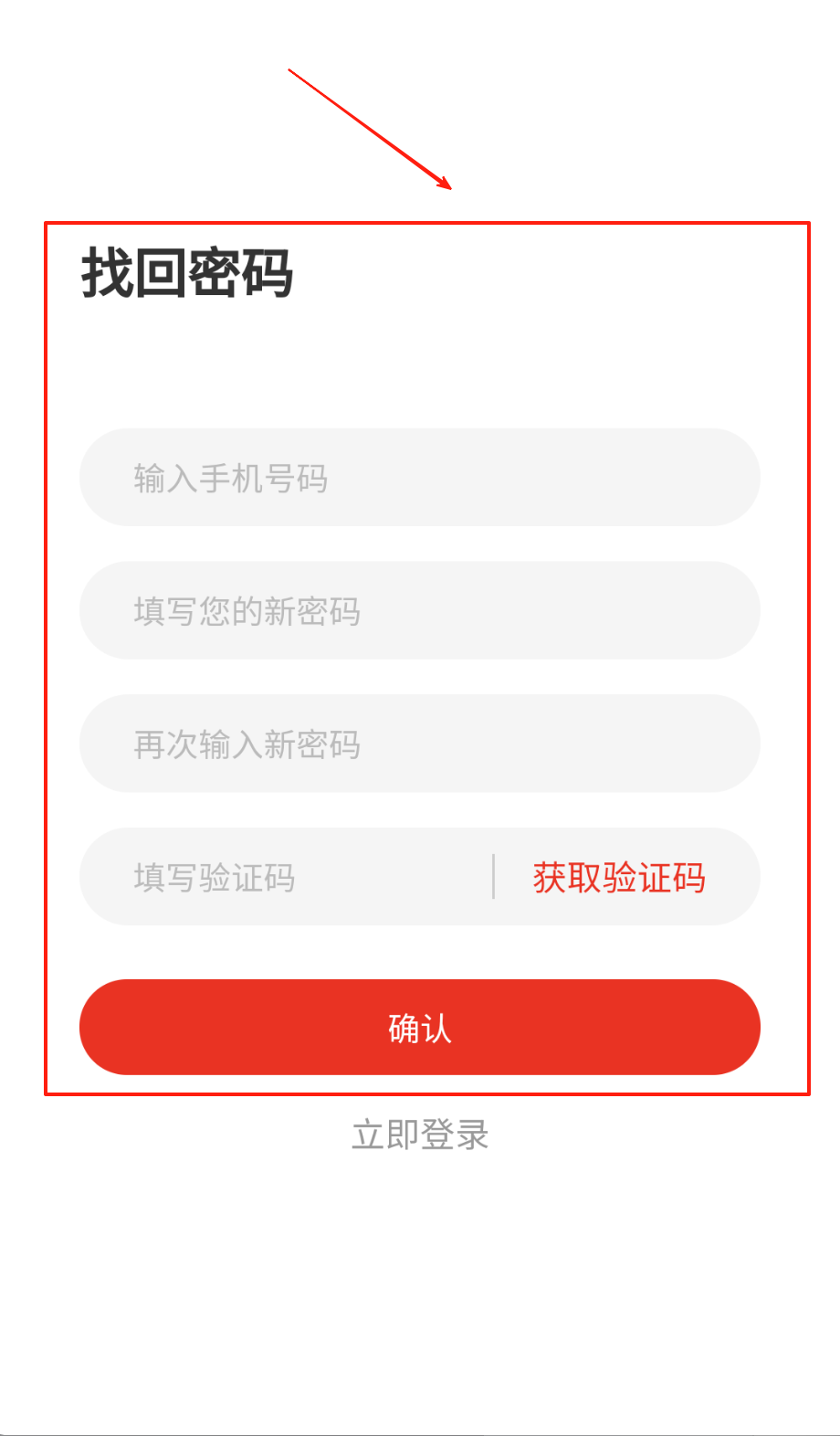The height and width of the screenshot is (1436, 840).
Task: Request a verification code via 获取验证码
Action: [619, 878]
